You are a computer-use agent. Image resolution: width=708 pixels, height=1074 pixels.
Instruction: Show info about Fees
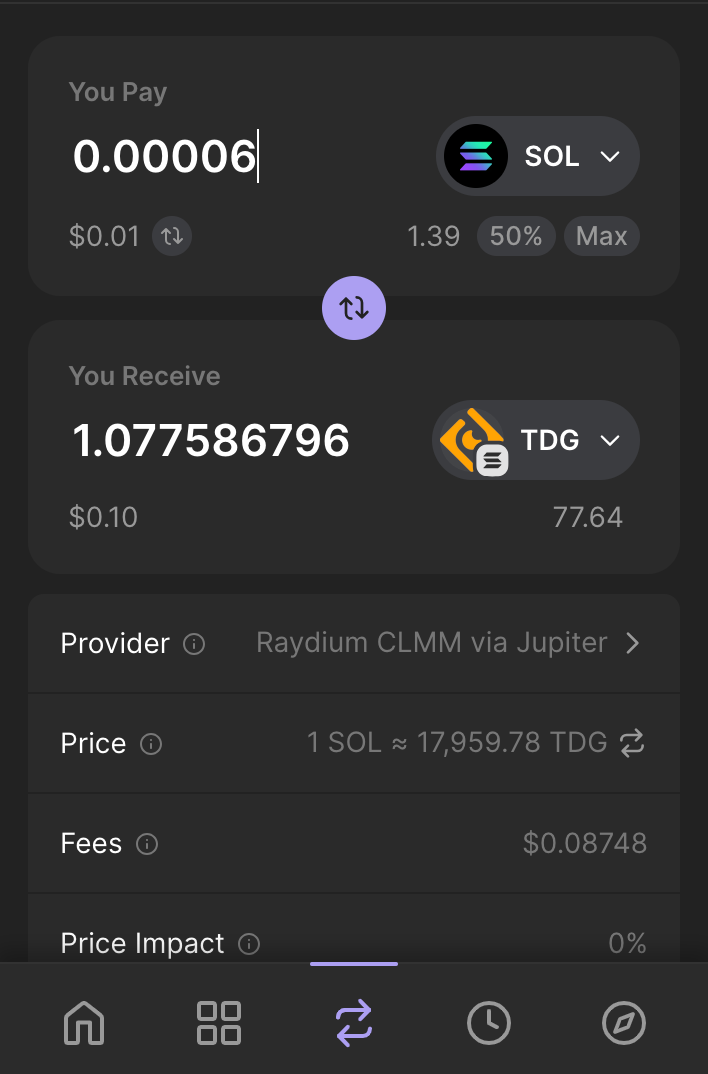click(x=147, y=844)
